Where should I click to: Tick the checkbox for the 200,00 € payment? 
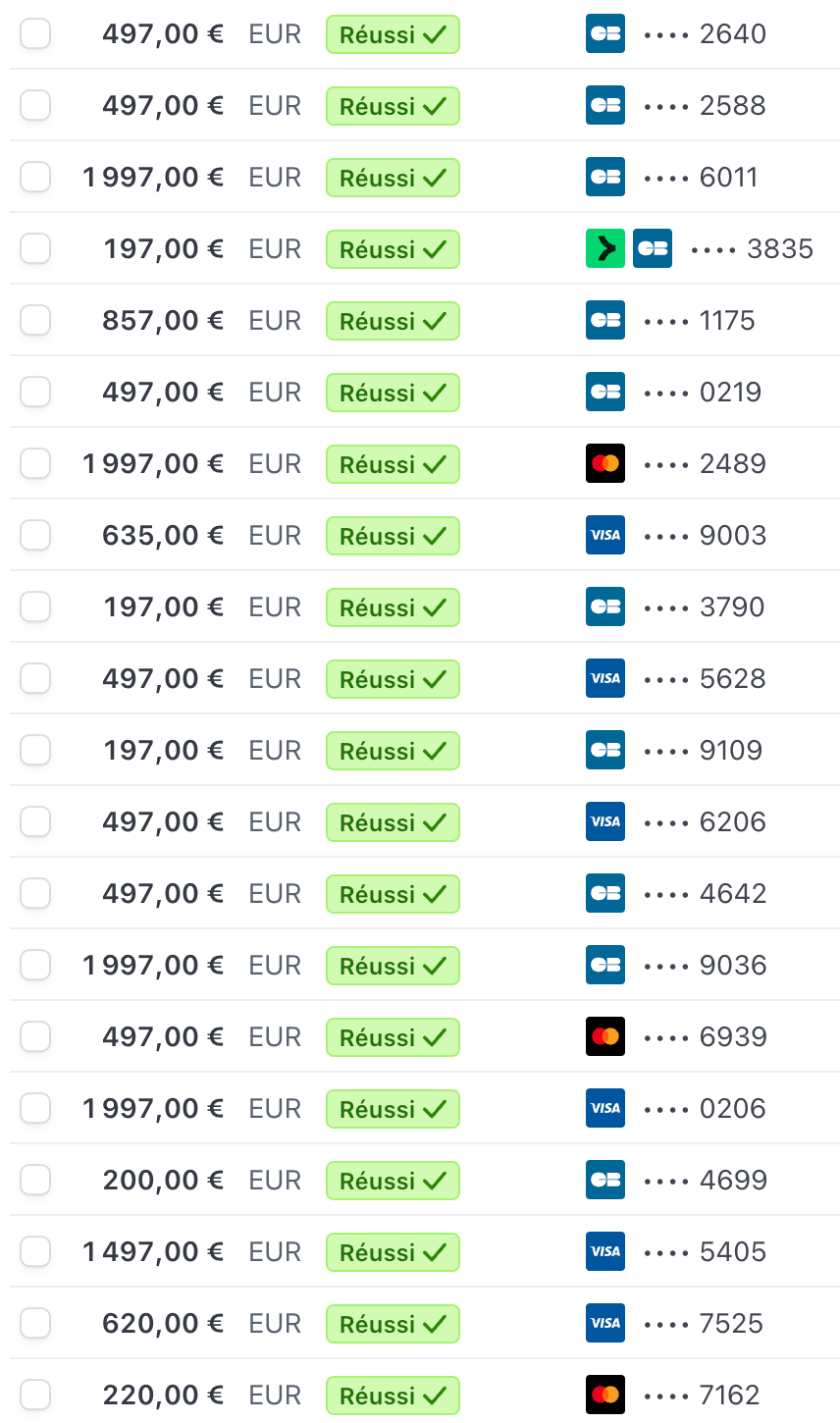(35, 1181)
